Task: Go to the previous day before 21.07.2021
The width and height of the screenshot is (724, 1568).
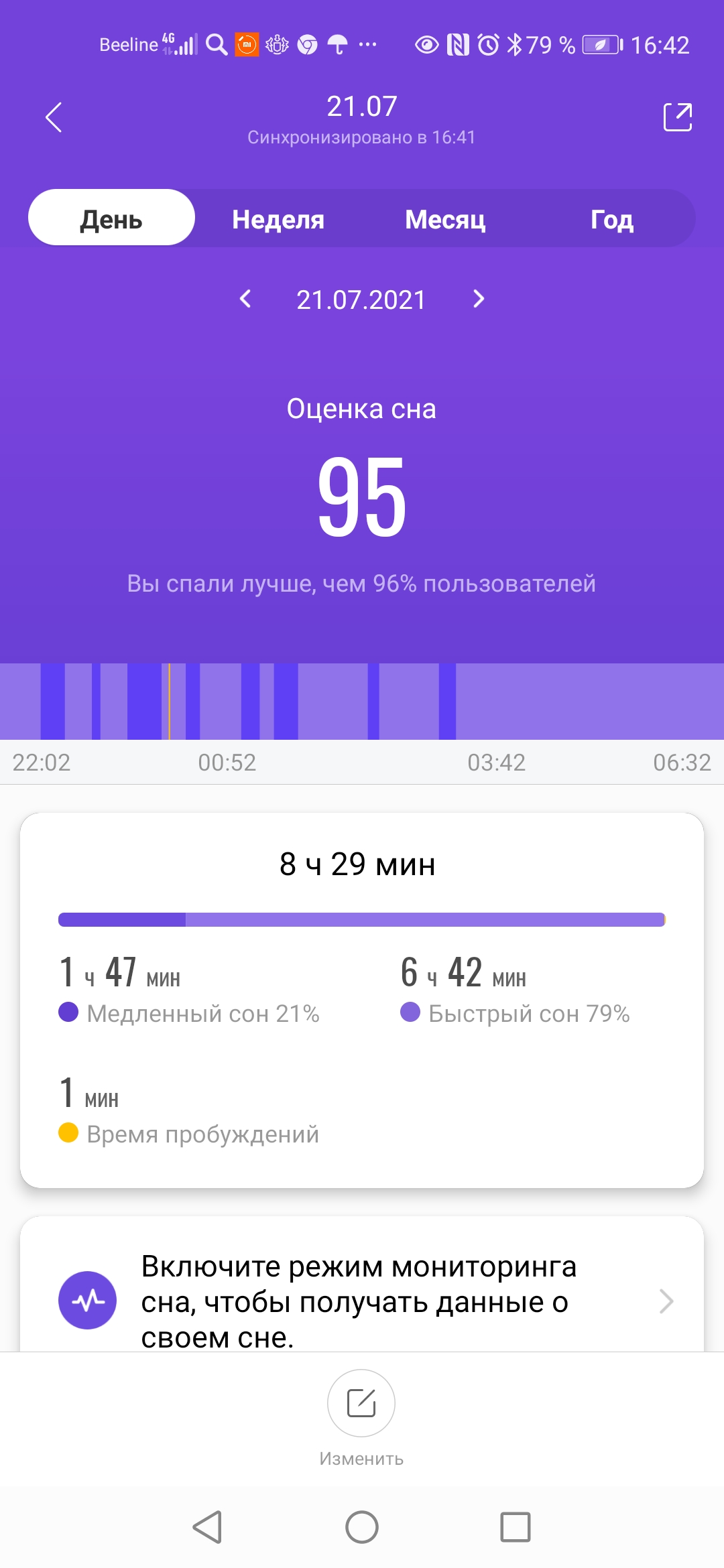Action: [245, 299]
